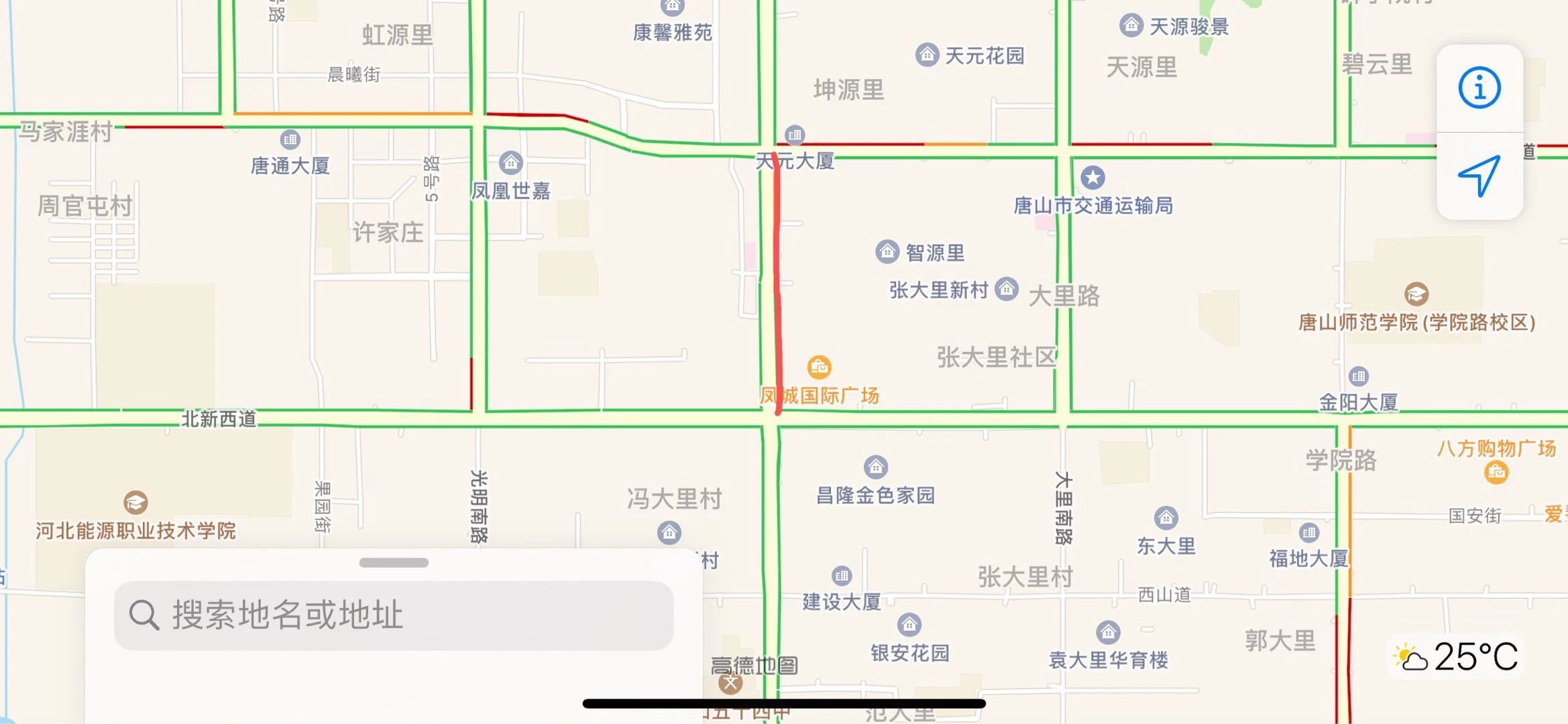The image size is (1568, 724).
Task: Select the 唐通大厦 building marker
Action: click(290, 139)
